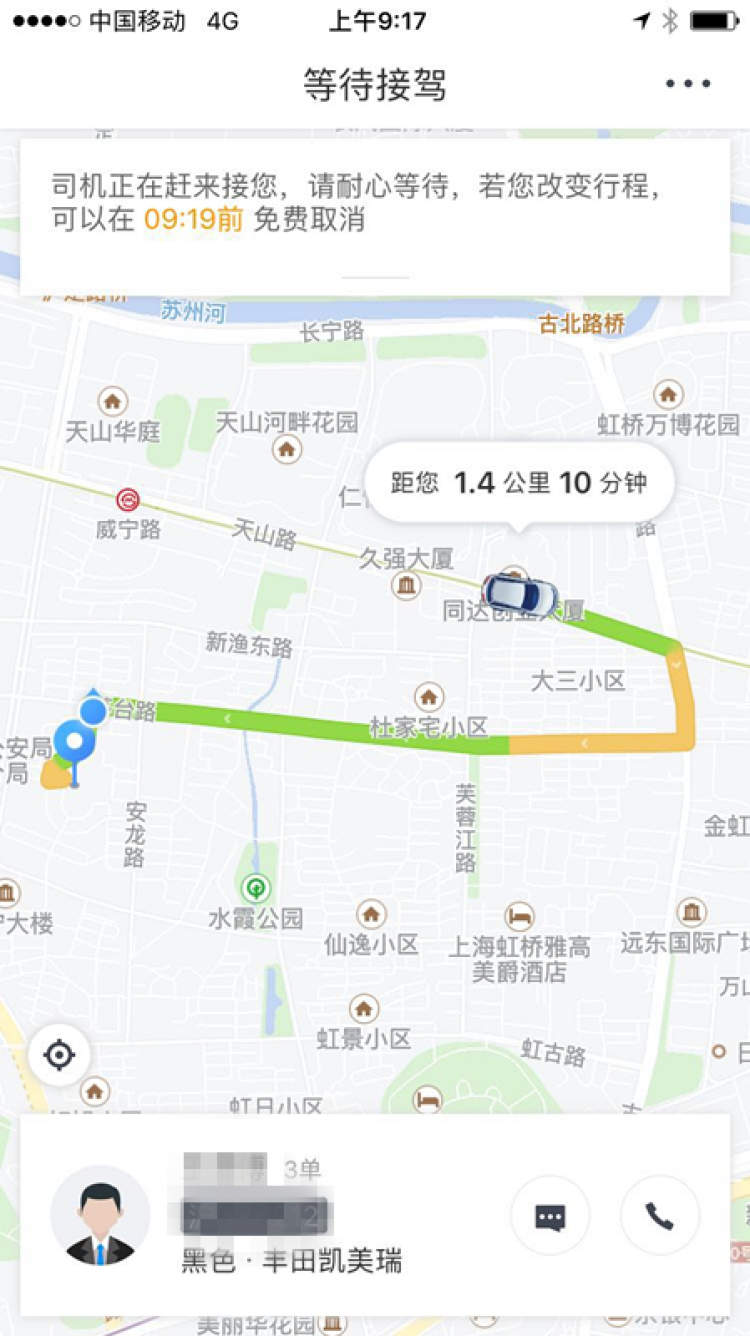Message the driver via chat icon
This screenshot has height=1336, width=750.
[x=550, y=1215]
